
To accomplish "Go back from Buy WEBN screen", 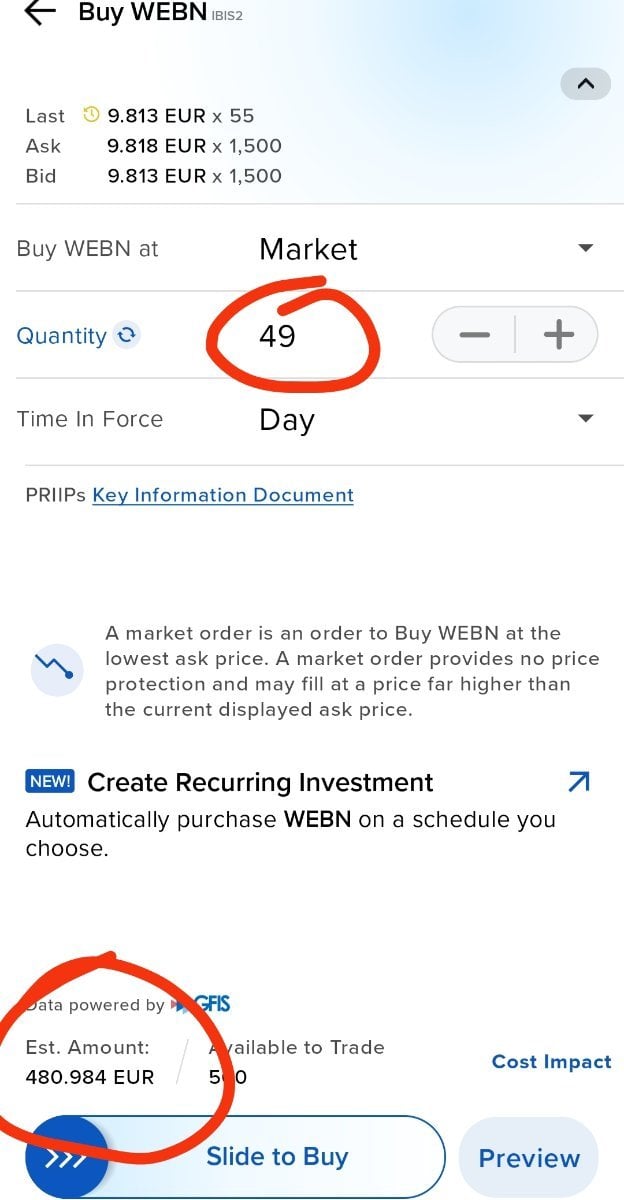I will point(39,13).
